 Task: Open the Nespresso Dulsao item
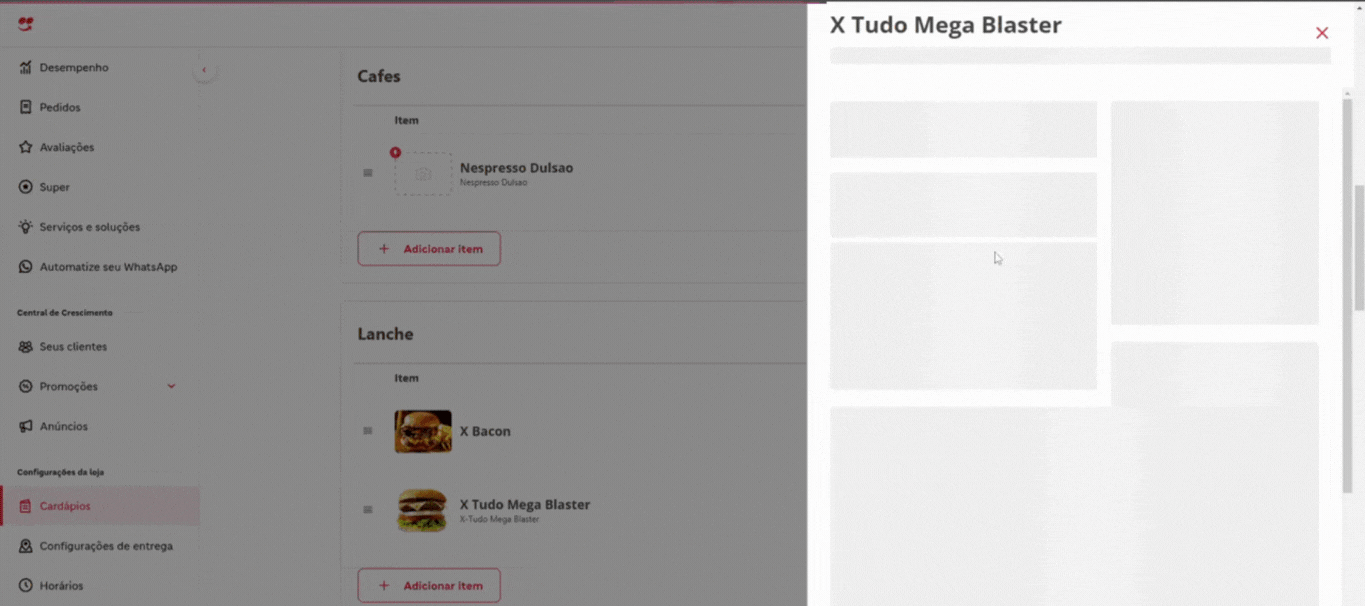tap(516, 169)
